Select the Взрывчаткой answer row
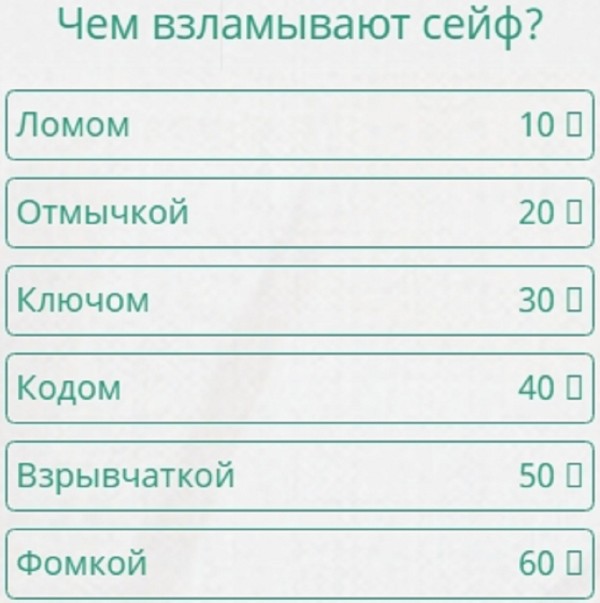Viewport: 600px width, 603px height. pos(300,475)
